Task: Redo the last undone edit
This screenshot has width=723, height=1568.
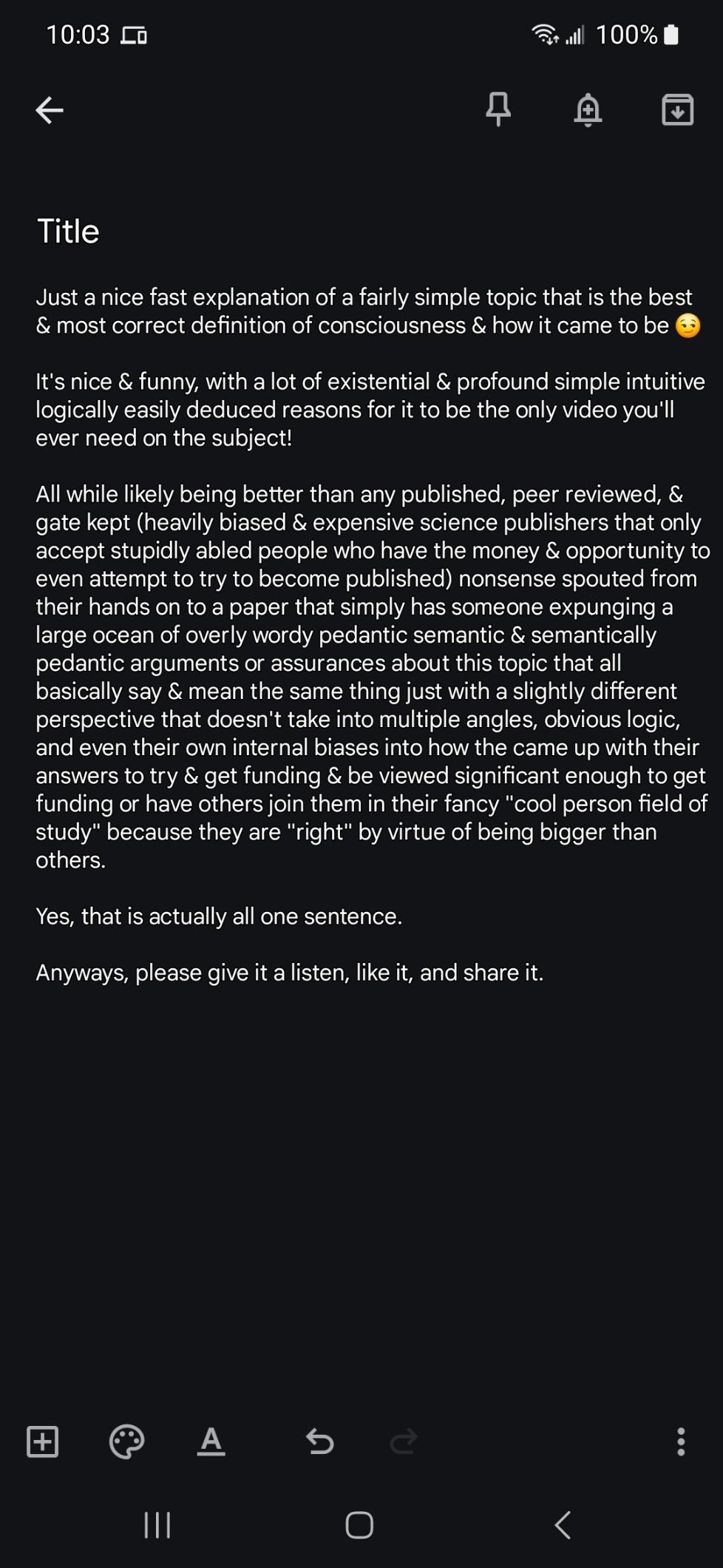Action: click(404, 1442)
